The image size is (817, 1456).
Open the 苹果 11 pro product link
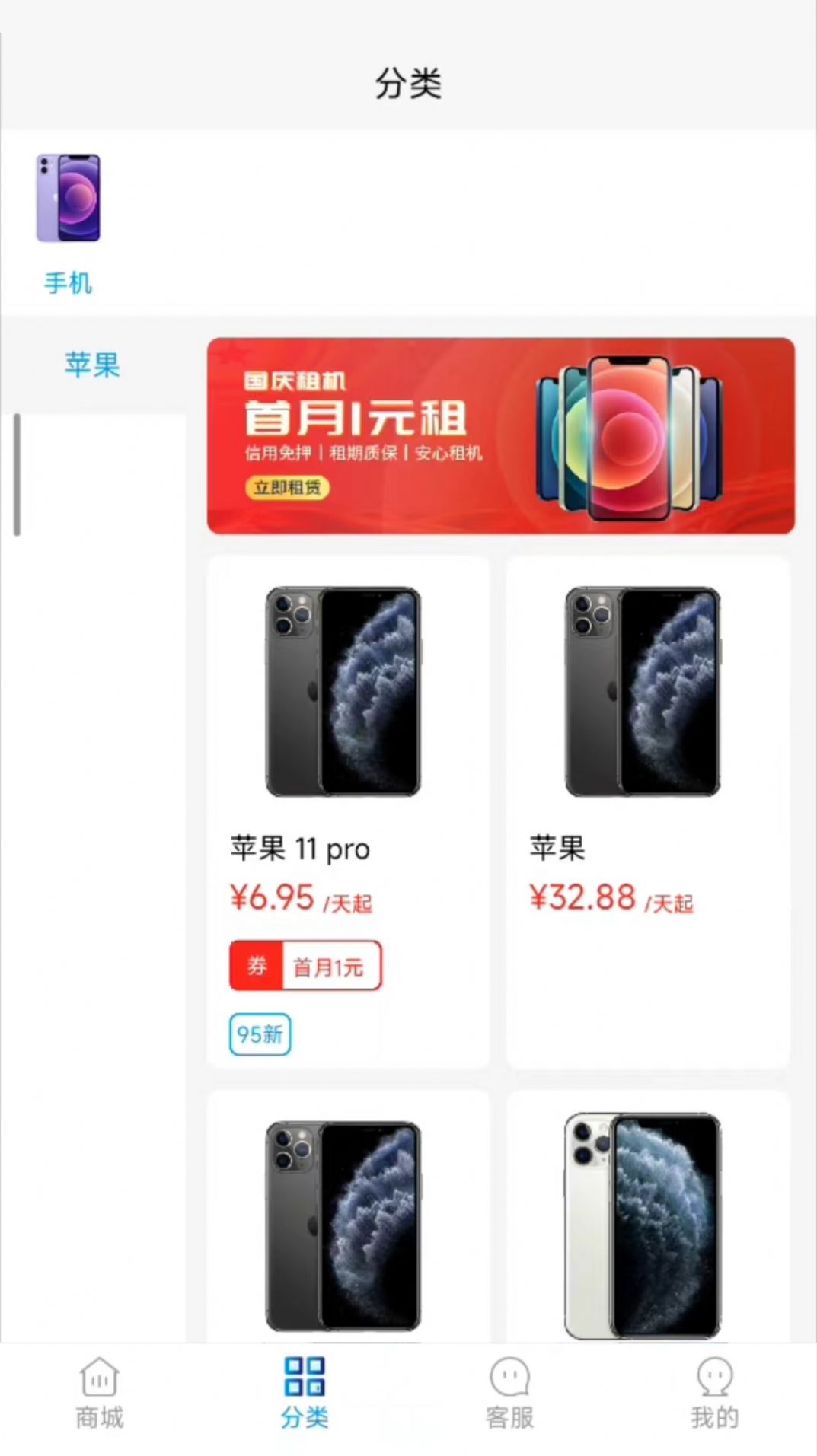tap(299, 849)
